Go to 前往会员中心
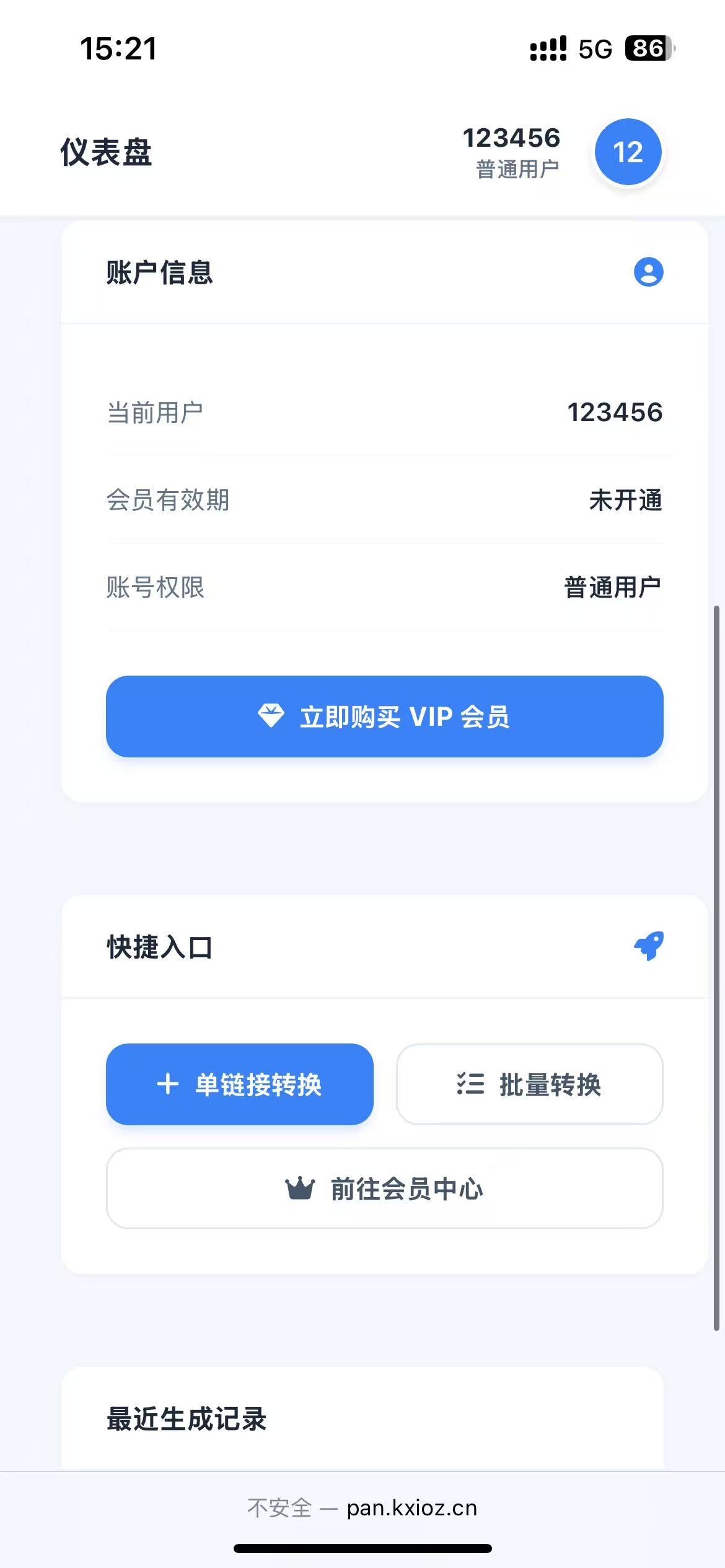The height and width of the screenshot is (1568, 725). point(384,1188)
